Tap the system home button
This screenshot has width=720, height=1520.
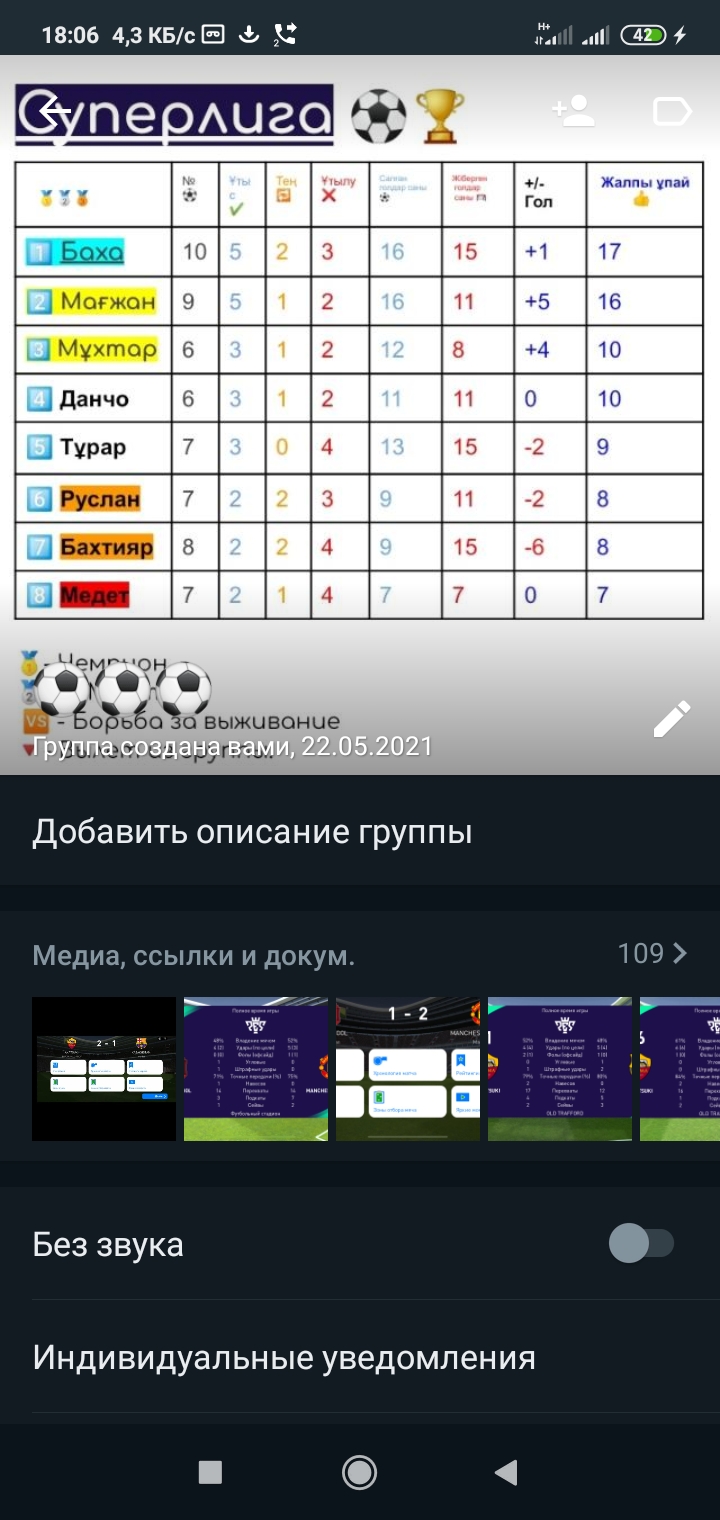(x=359, y=1472)
